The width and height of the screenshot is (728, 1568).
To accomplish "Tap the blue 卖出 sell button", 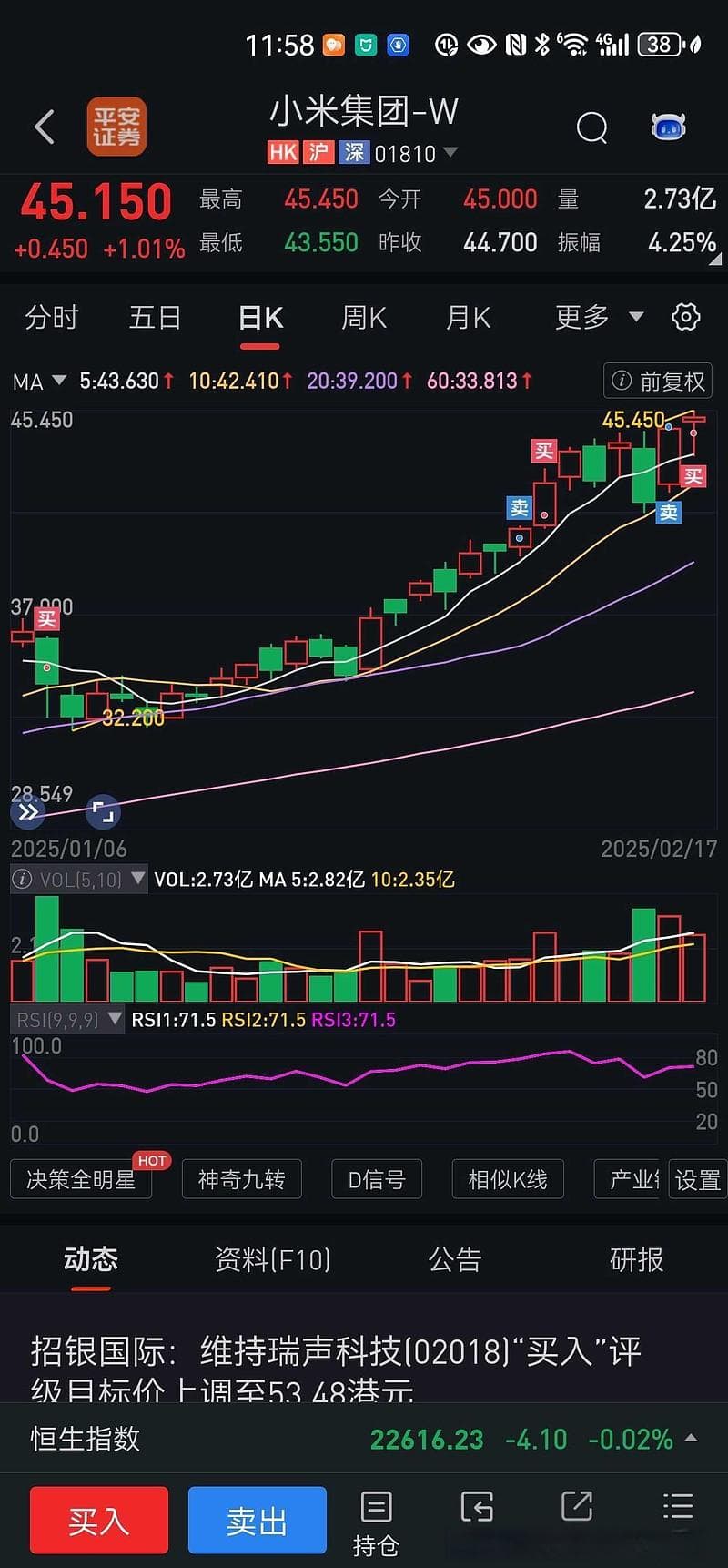I will coord(257,1520).
